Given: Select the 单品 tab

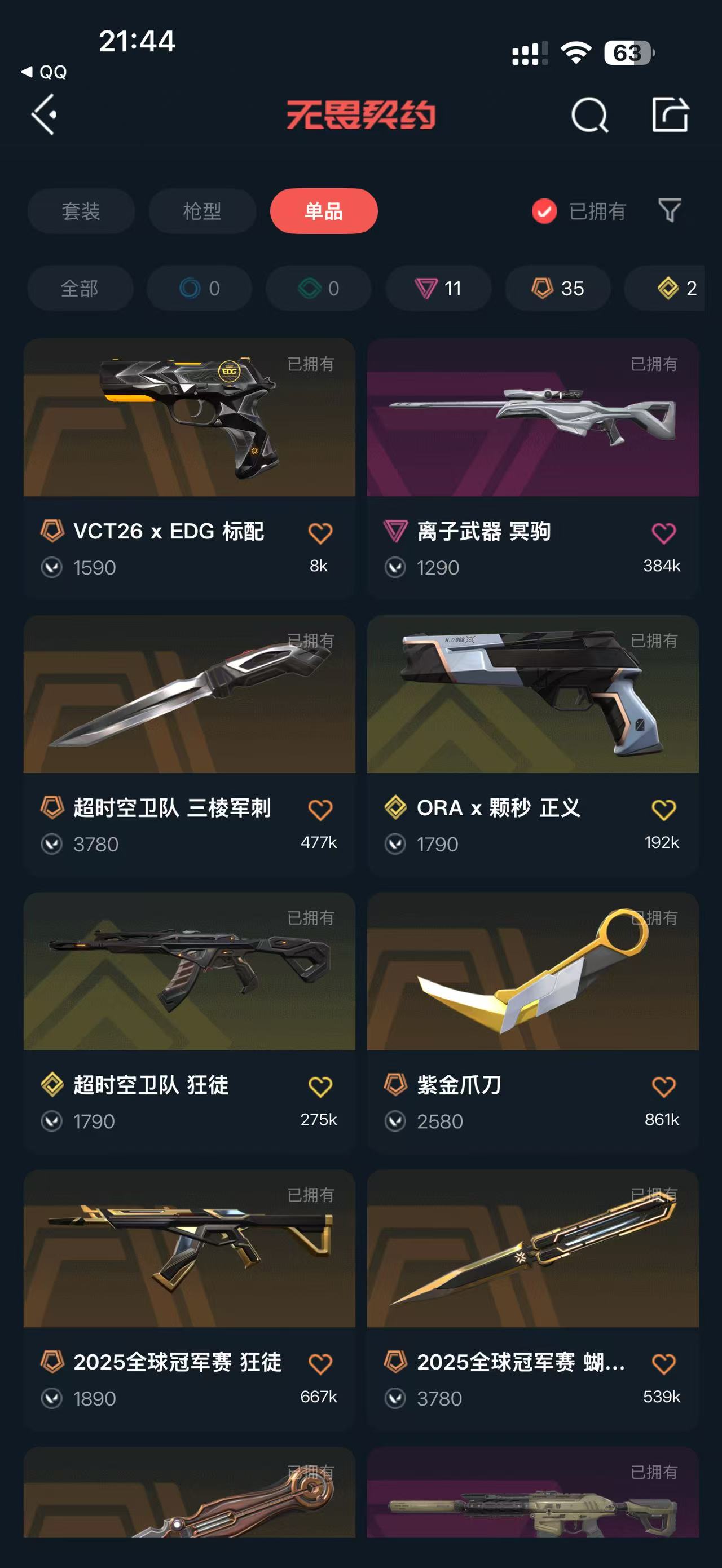Looking at the screenshot, I should coord(324,211).
